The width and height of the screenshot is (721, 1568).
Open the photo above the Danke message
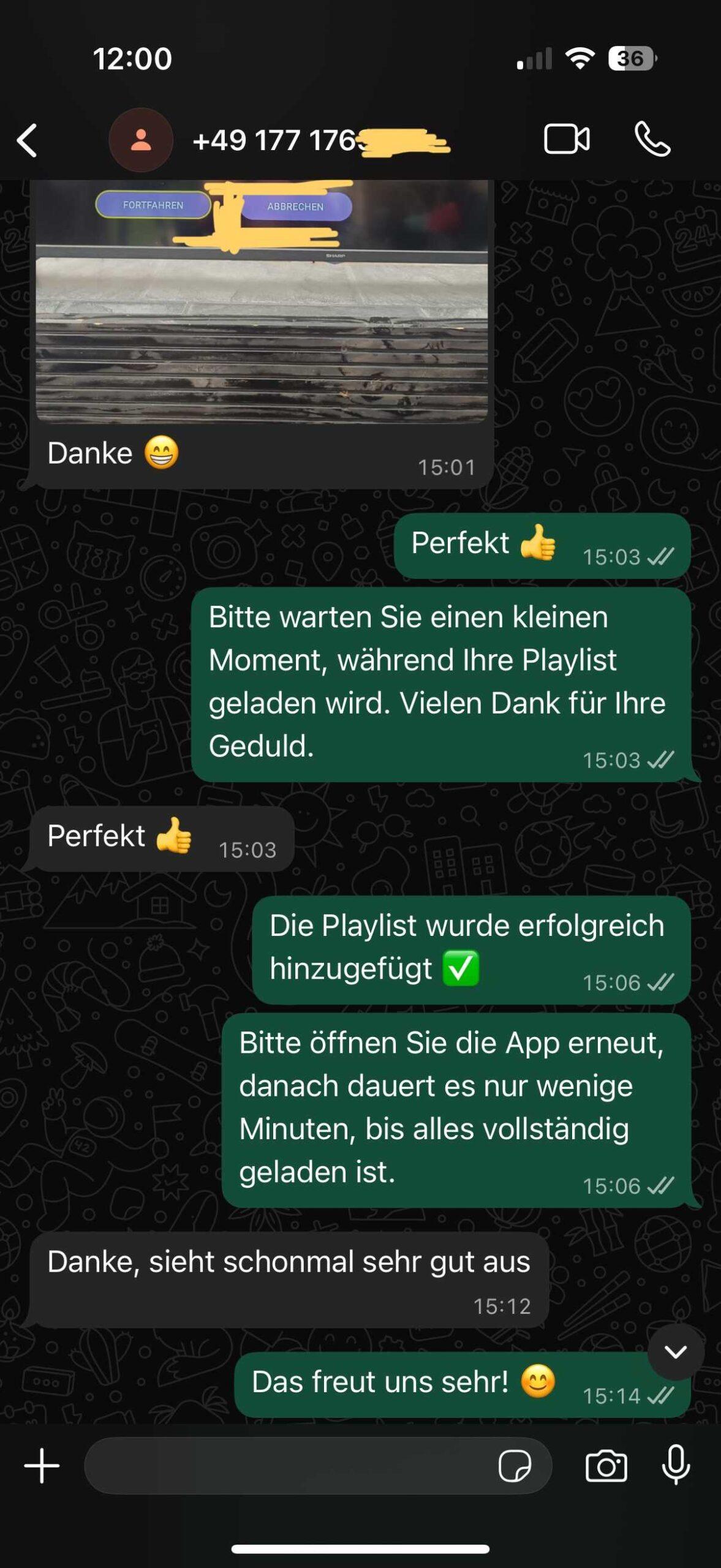point(262,306)
